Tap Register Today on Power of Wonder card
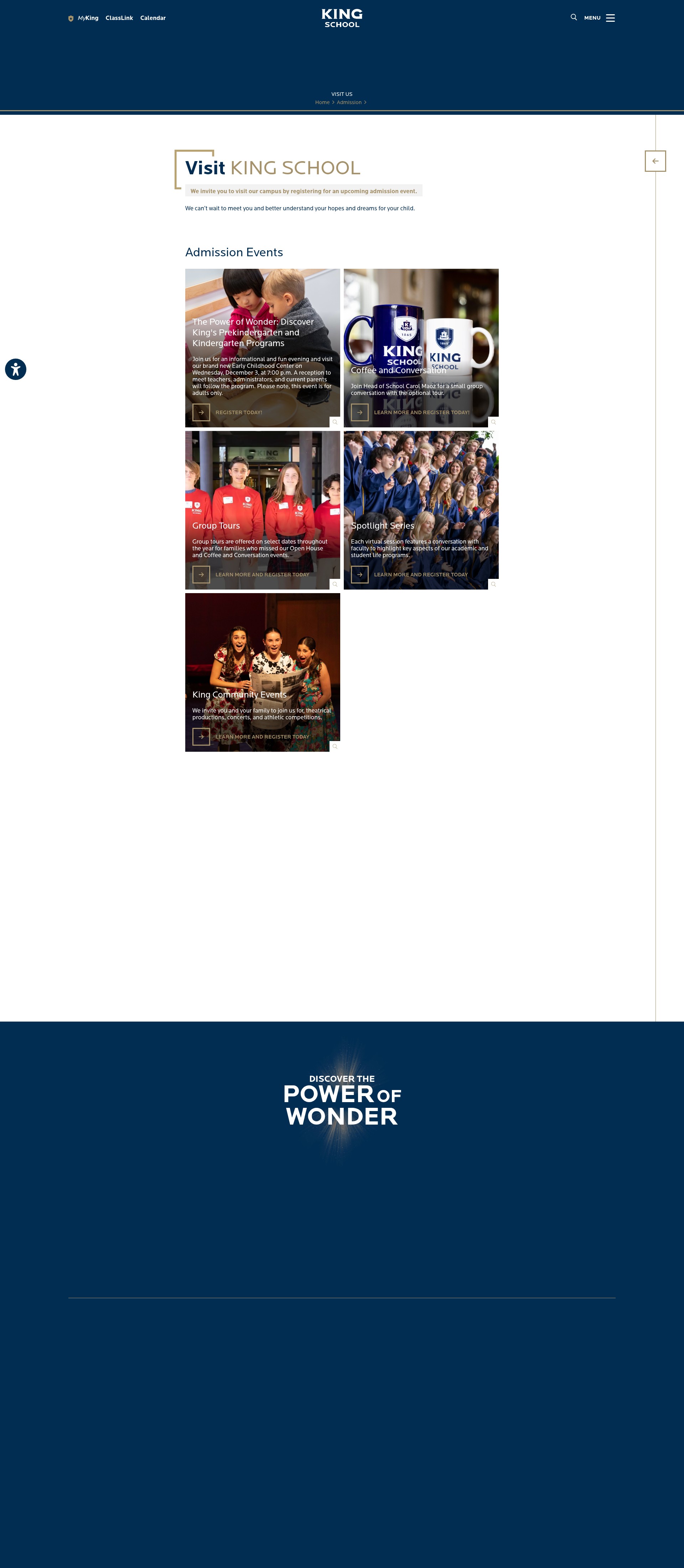Image resolution: width=684 pixels, height=1568 pixels. [228, 413]
